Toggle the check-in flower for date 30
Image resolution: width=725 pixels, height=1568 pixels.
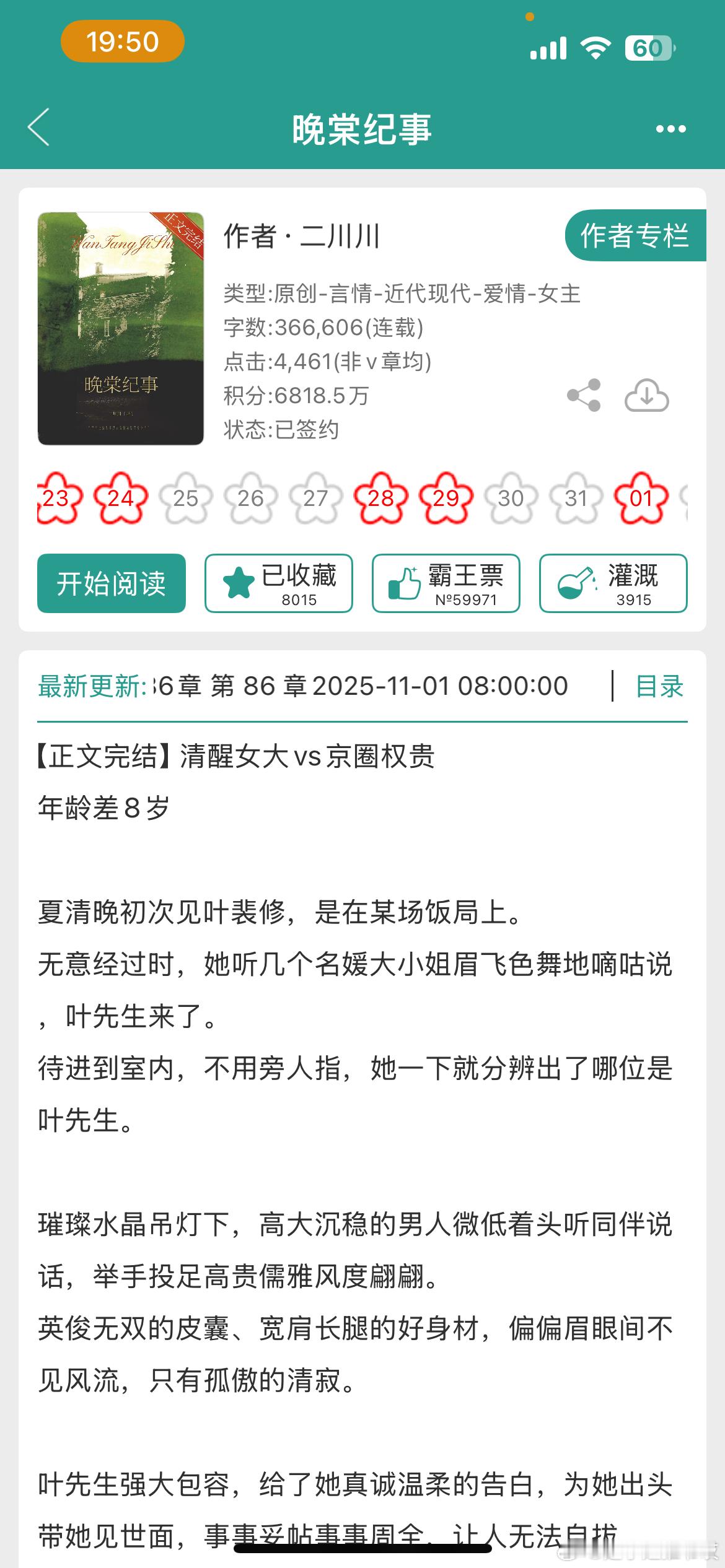(x=512, y=497)
